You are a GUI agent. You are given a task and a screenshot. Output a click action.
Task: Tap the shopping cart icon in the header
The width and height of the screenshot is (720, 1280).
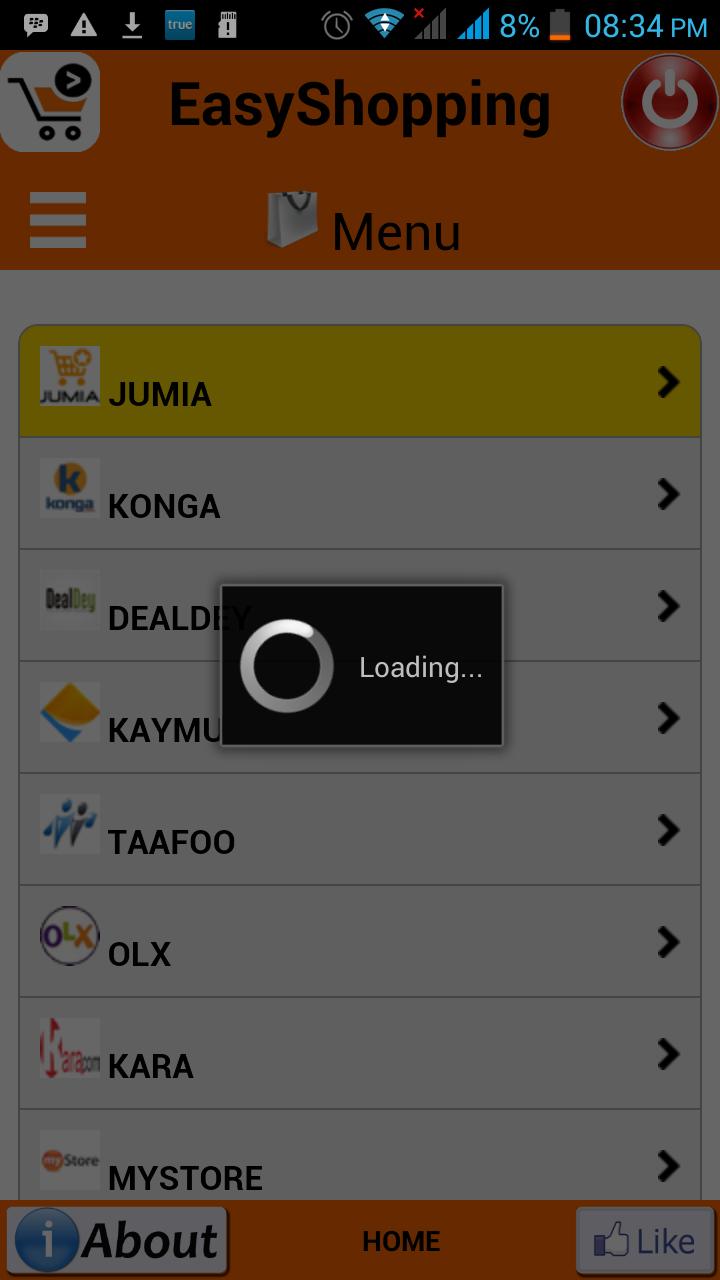click(49, 100)
